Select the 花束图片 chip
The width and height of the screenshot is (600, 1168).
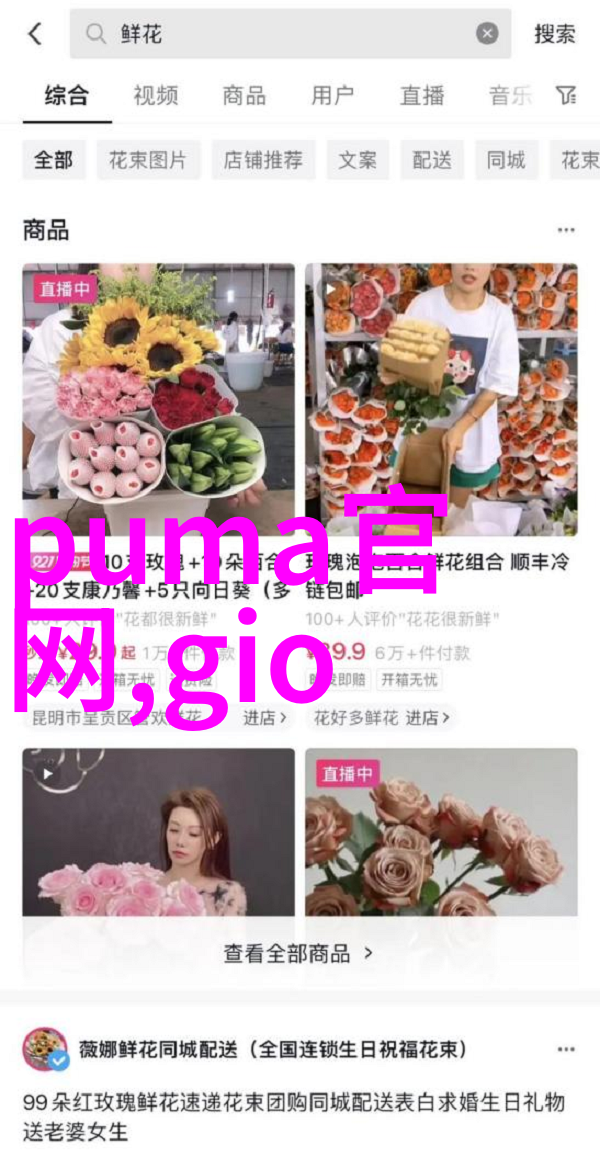pyautogui.click(x=148, y=160)
